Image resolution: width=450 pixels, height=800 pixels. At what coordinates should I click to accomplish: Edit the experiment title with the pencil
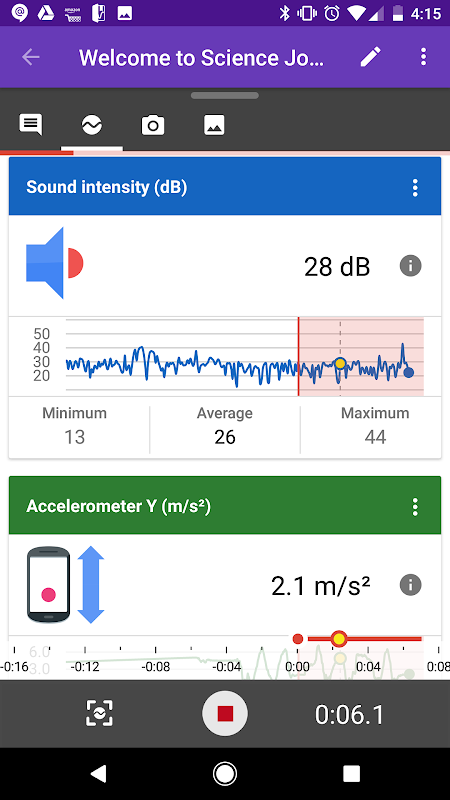pos(371,57)
